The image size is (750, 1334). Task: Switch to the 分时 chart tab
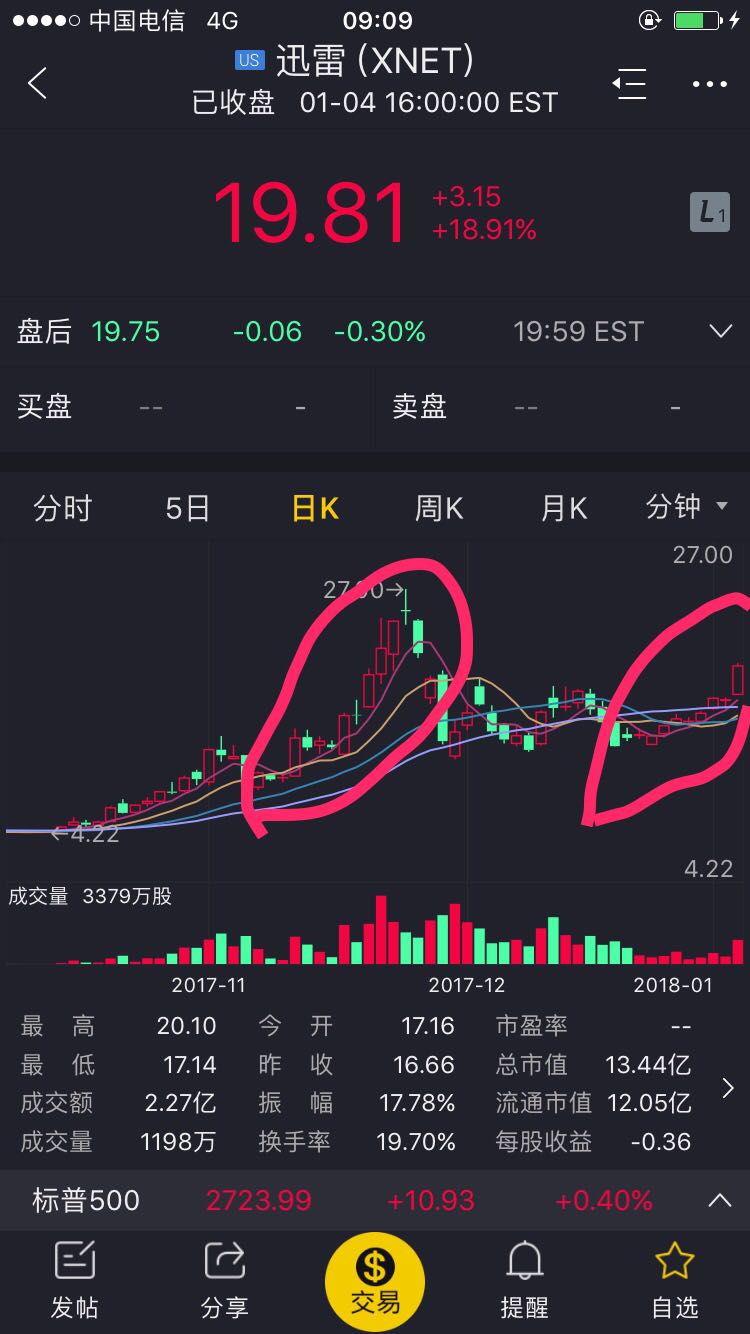coord(62,508)
